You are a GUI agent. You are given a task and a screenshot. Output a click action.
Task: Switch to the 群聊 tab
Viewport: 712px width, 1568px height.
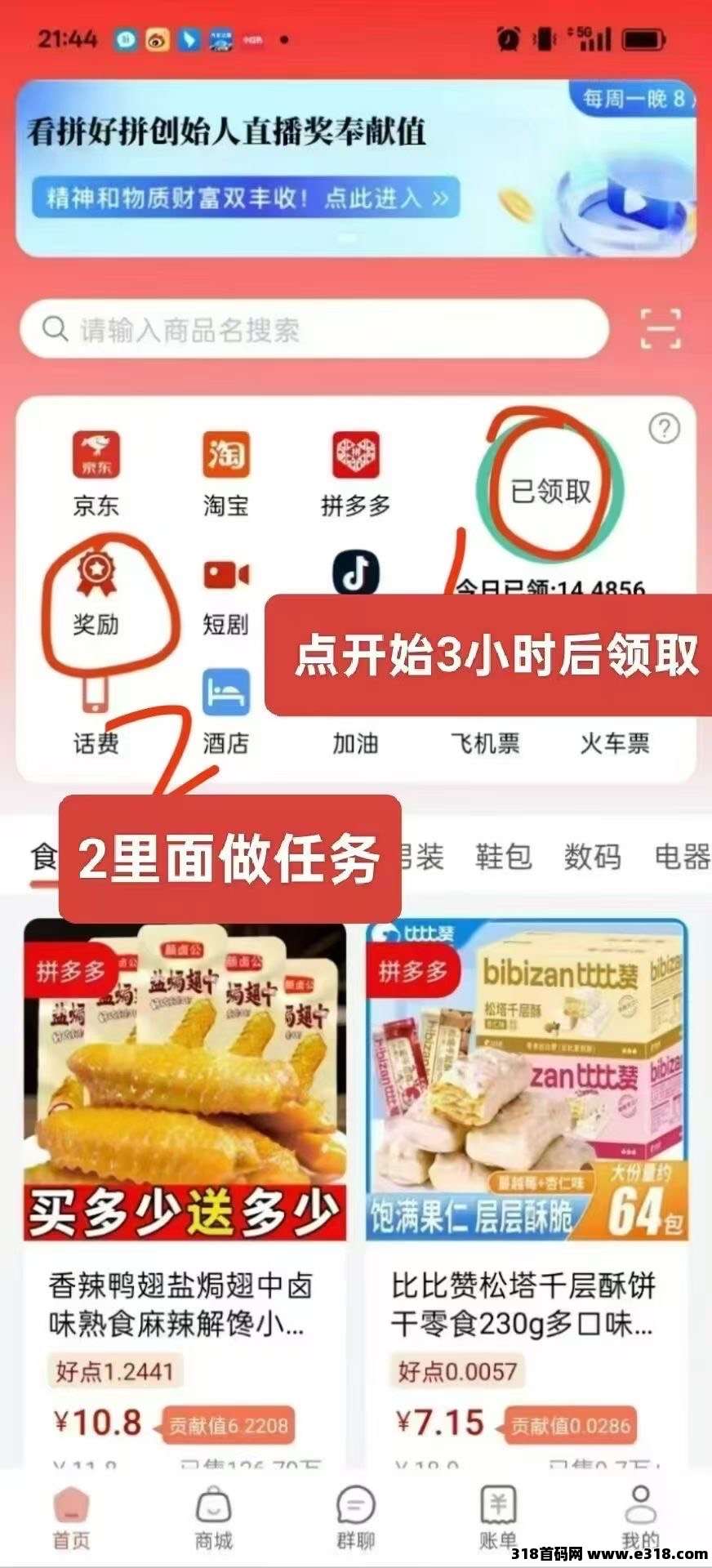(x=355, y=1517)
